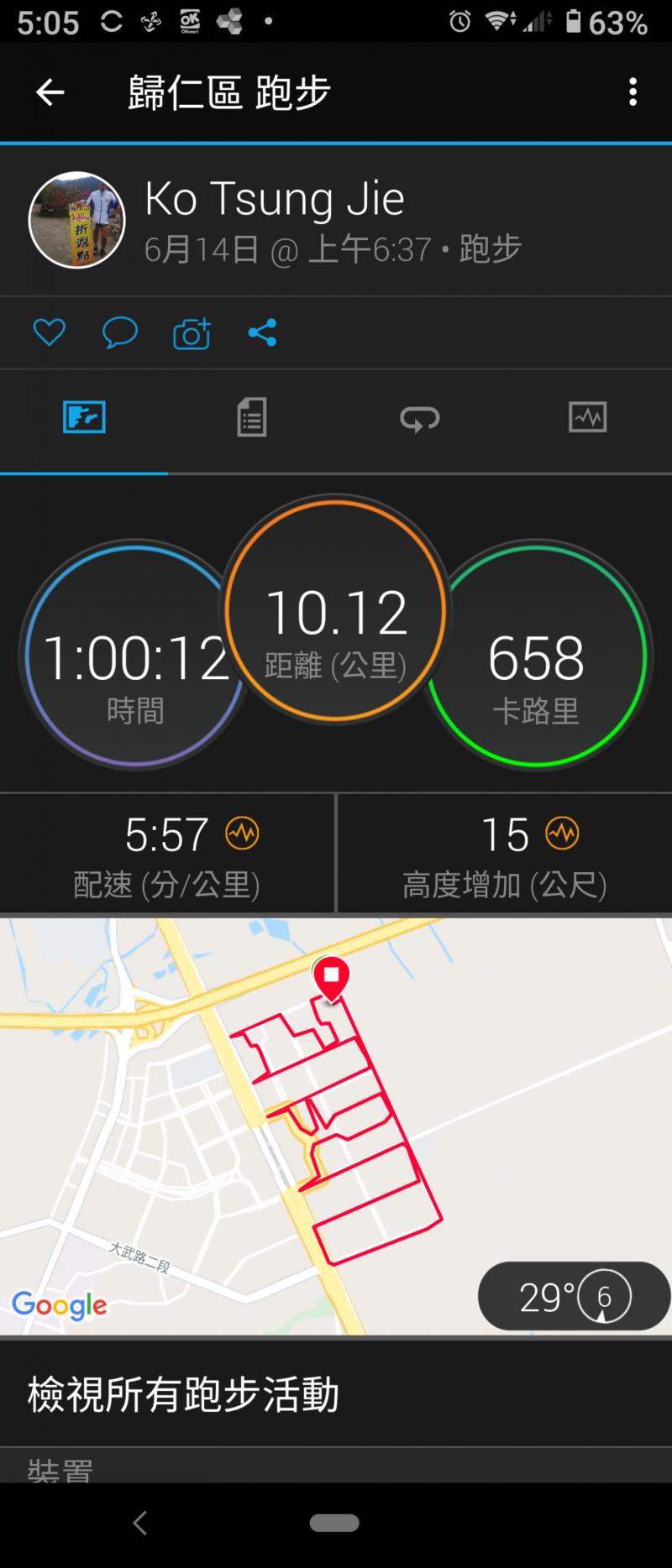
Task: Open the three-dot overflow menu
Action: tap(633, 92)
